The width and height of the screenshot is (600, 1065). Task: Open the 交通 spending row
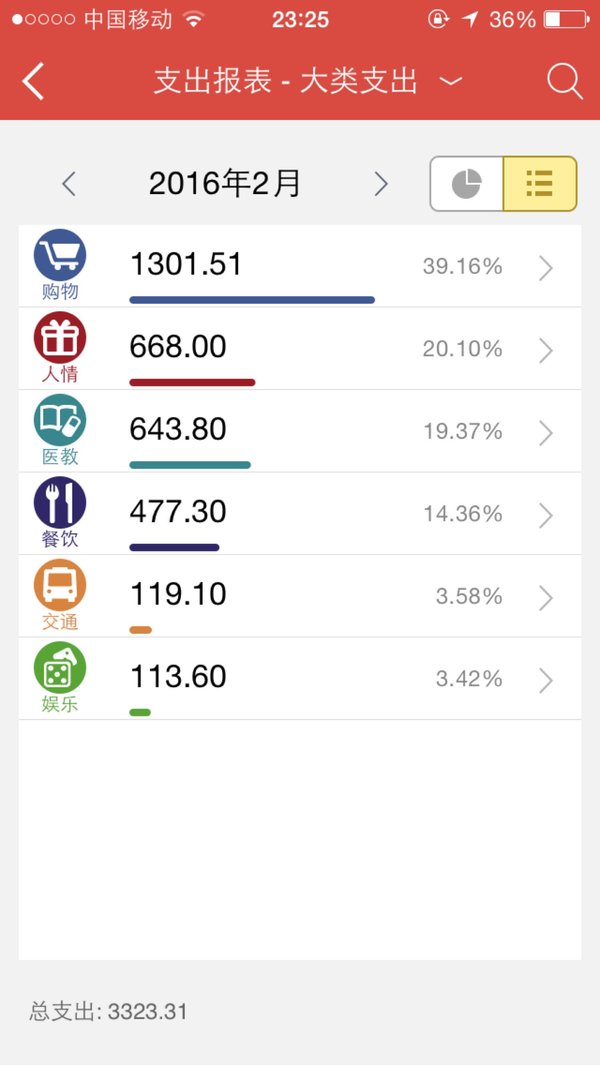click(300, 596)
